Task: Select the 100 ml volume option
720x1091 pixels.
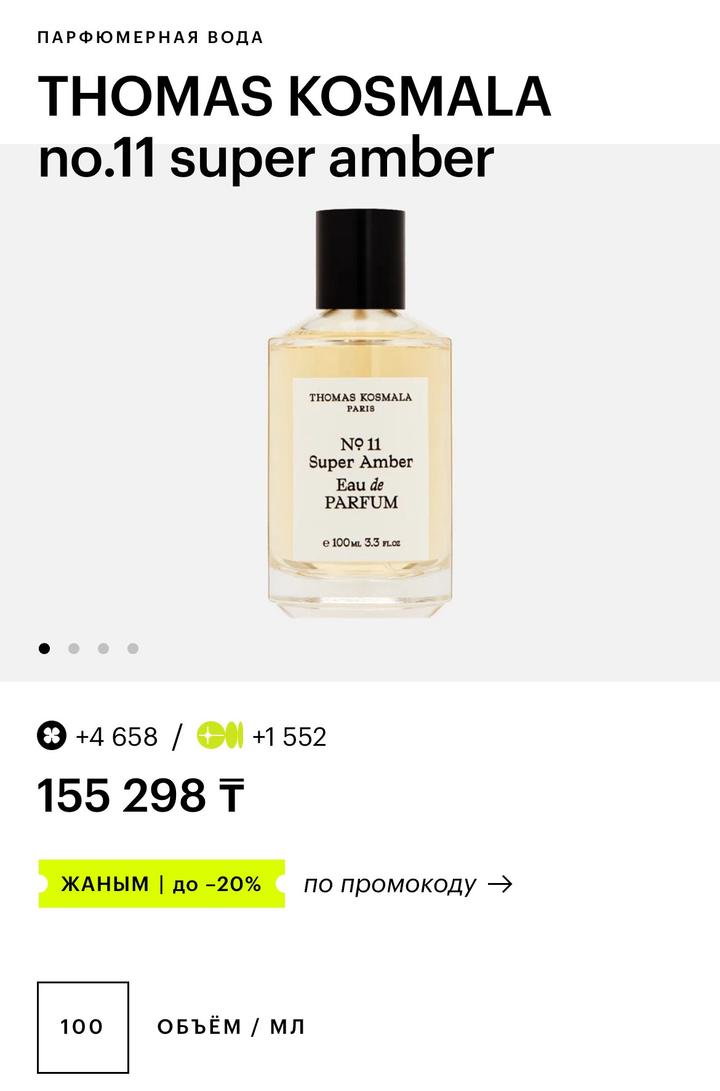Action: (x=83, y=1027)
